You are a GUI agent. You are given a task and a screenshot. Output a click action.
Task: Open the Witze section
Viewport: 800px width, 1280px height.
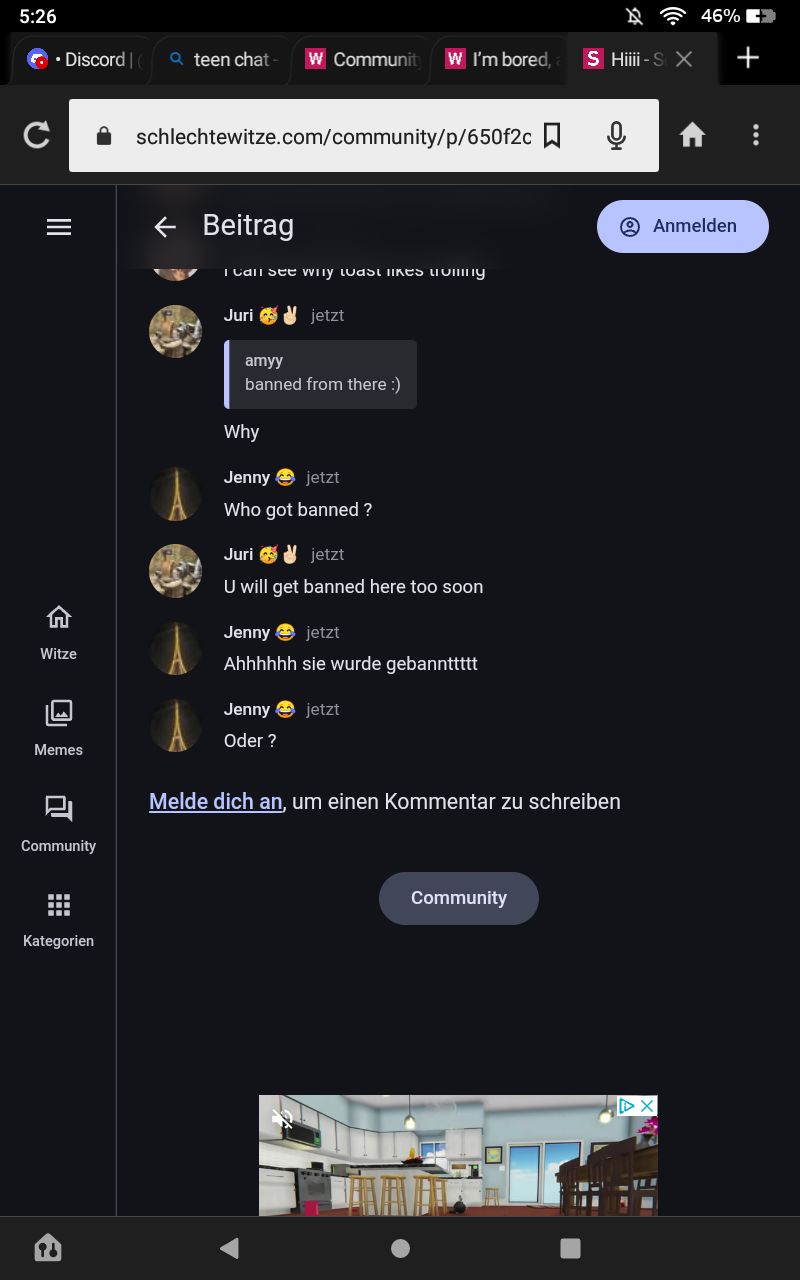pyautogui.click(x=59, y=632)
